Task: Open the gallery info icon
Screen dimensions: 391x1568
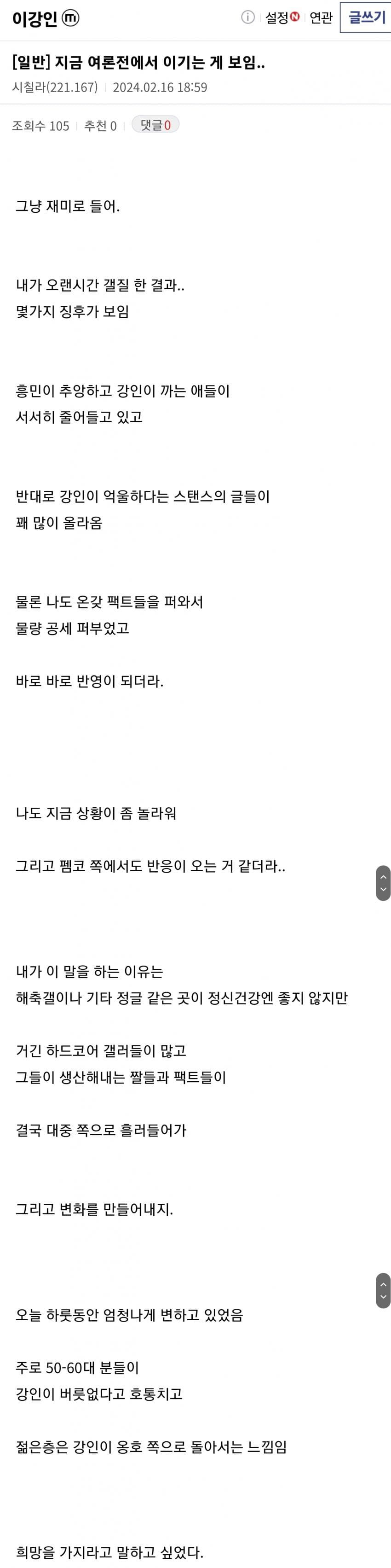Action: tap(247, 17)
